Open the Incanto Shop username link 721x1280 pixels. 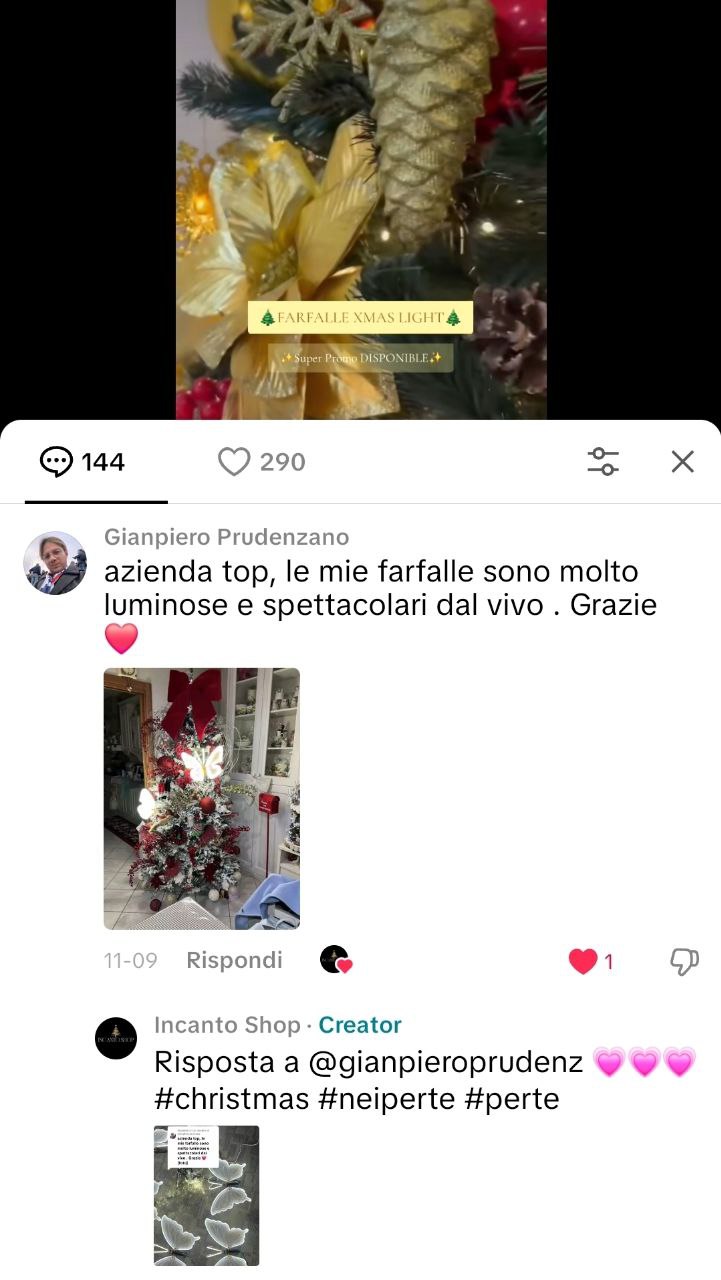click(227, 1025)
